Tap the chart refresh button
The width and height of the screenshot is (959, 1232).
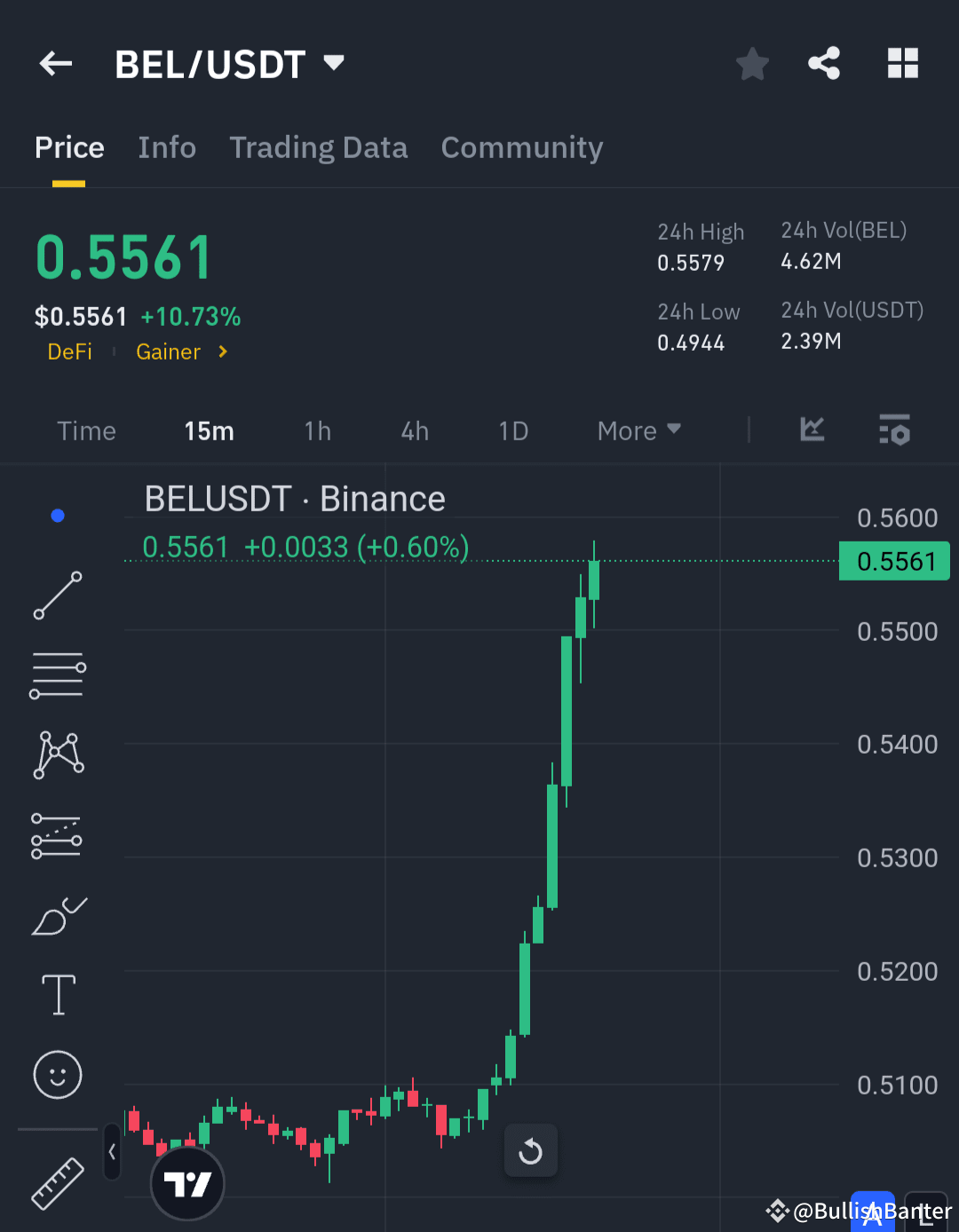[530, 1150]
